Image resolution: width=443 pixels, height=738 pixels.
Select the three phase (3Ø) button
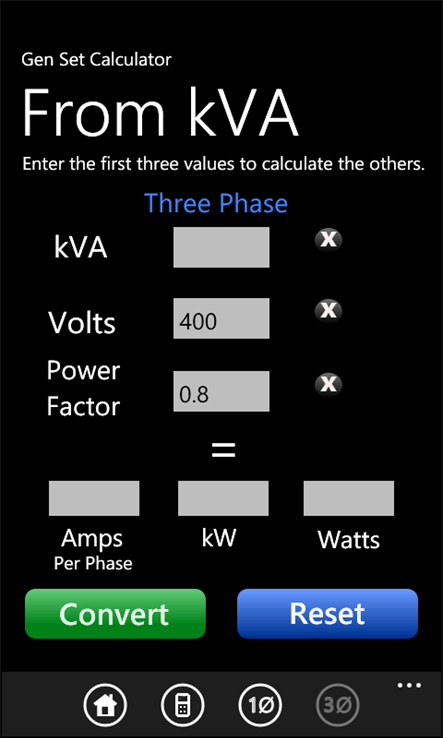pos(338,705)
